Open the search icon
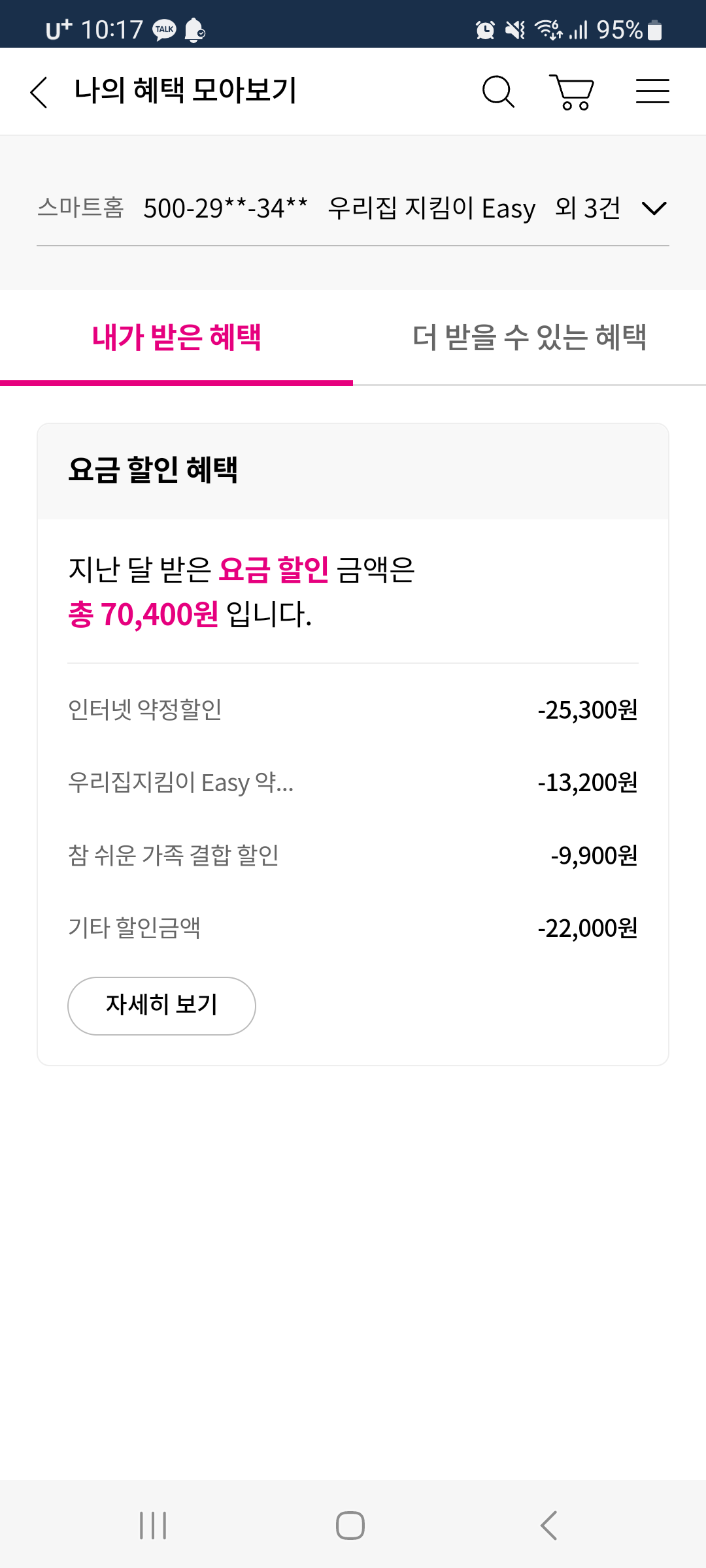The width and height of the screenshot is (706, 1568). 498,91
